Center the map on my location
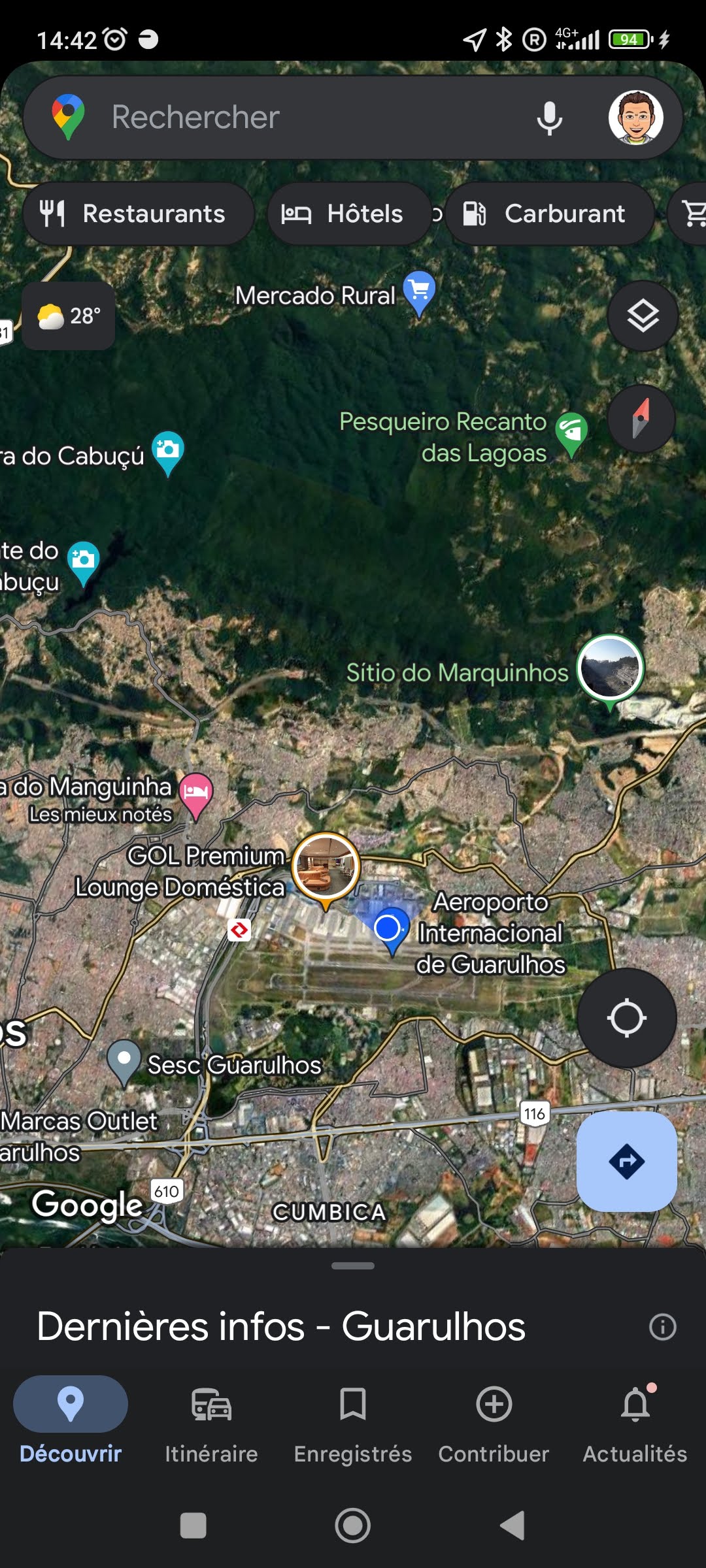The image size is (706, 1568). pos(626,1018)
